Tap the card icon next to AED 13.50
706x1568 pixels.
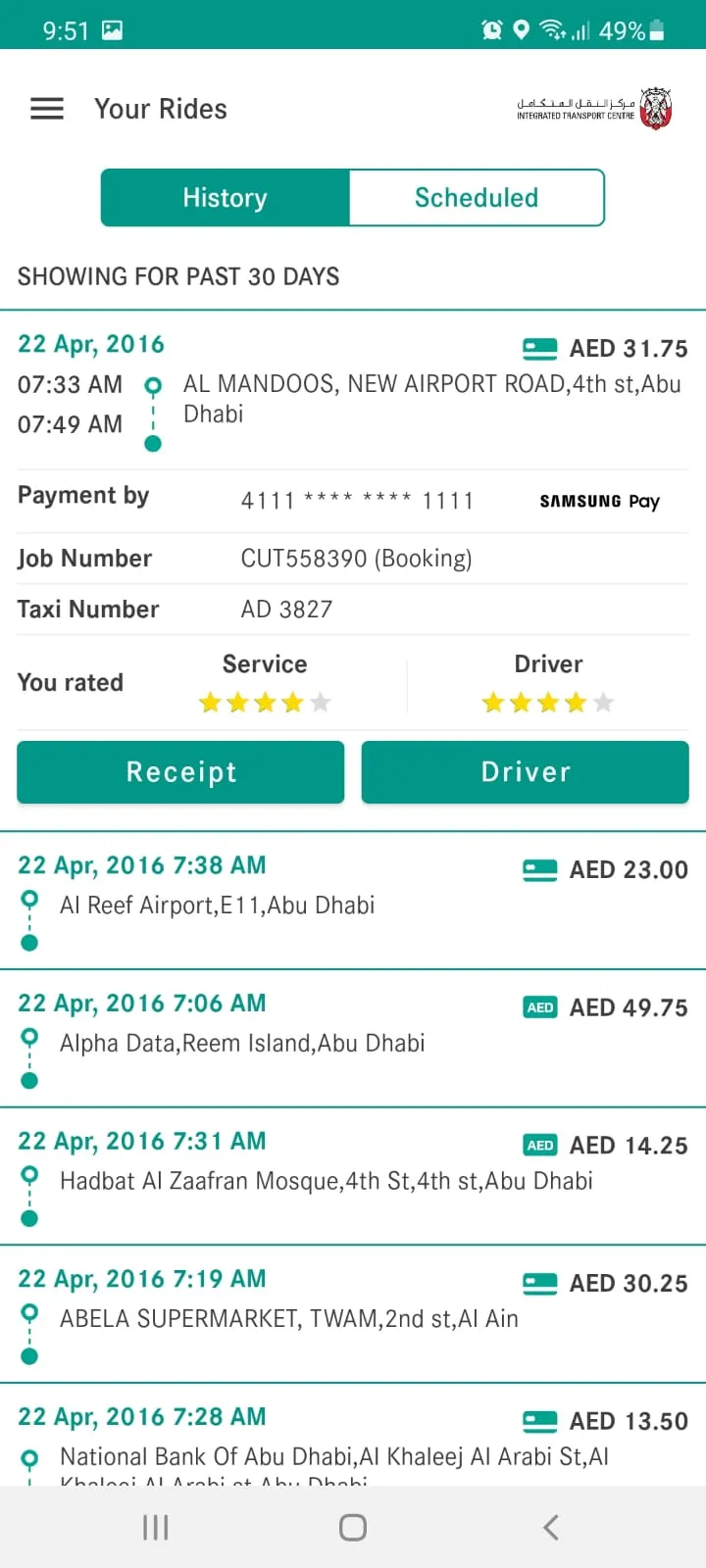click(x=538, y=1420)
